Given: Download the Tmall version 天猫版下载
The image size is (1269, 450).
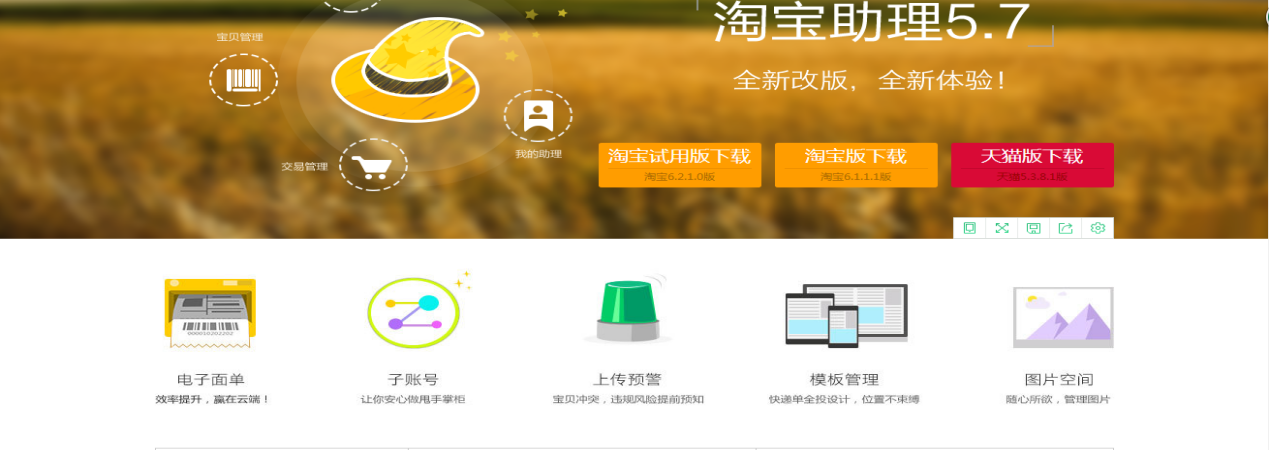Looking at the screenshot, I should coord(1032,165).
